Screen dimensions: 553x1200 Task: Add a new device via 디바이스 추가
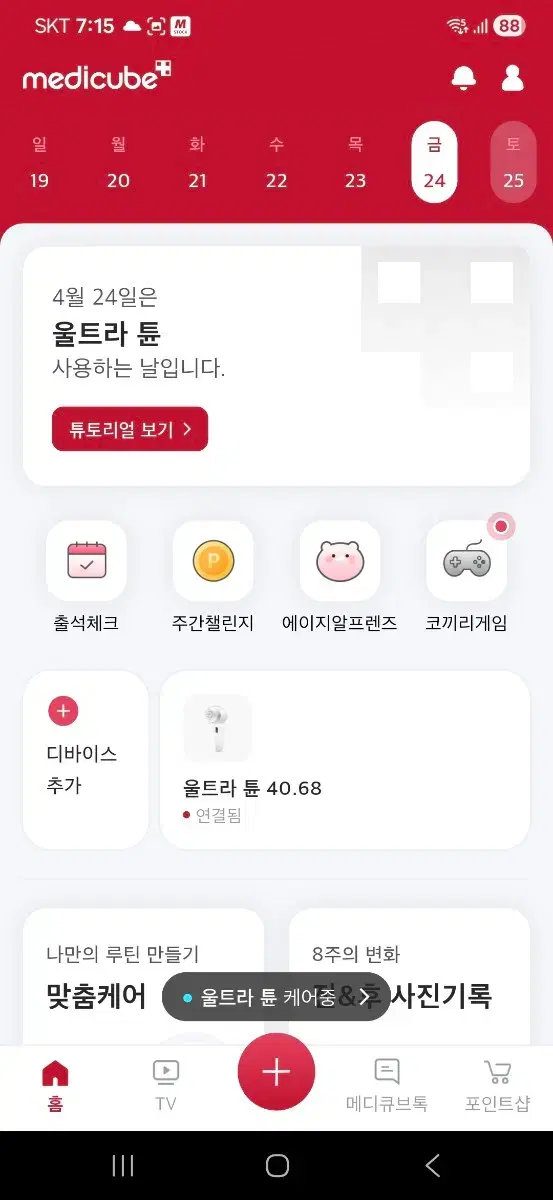point(85,760)
